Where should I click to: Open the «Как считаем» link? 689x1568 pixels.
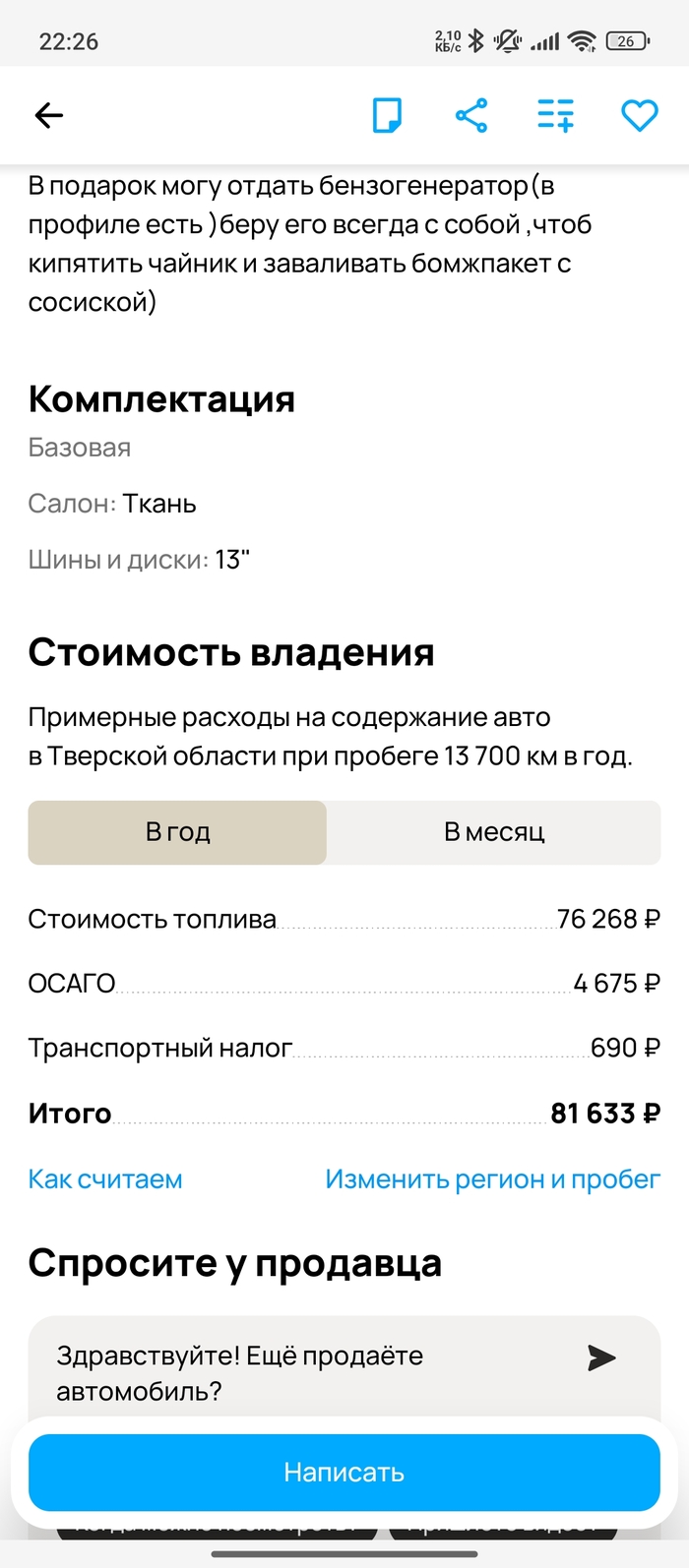(105, 1178)
